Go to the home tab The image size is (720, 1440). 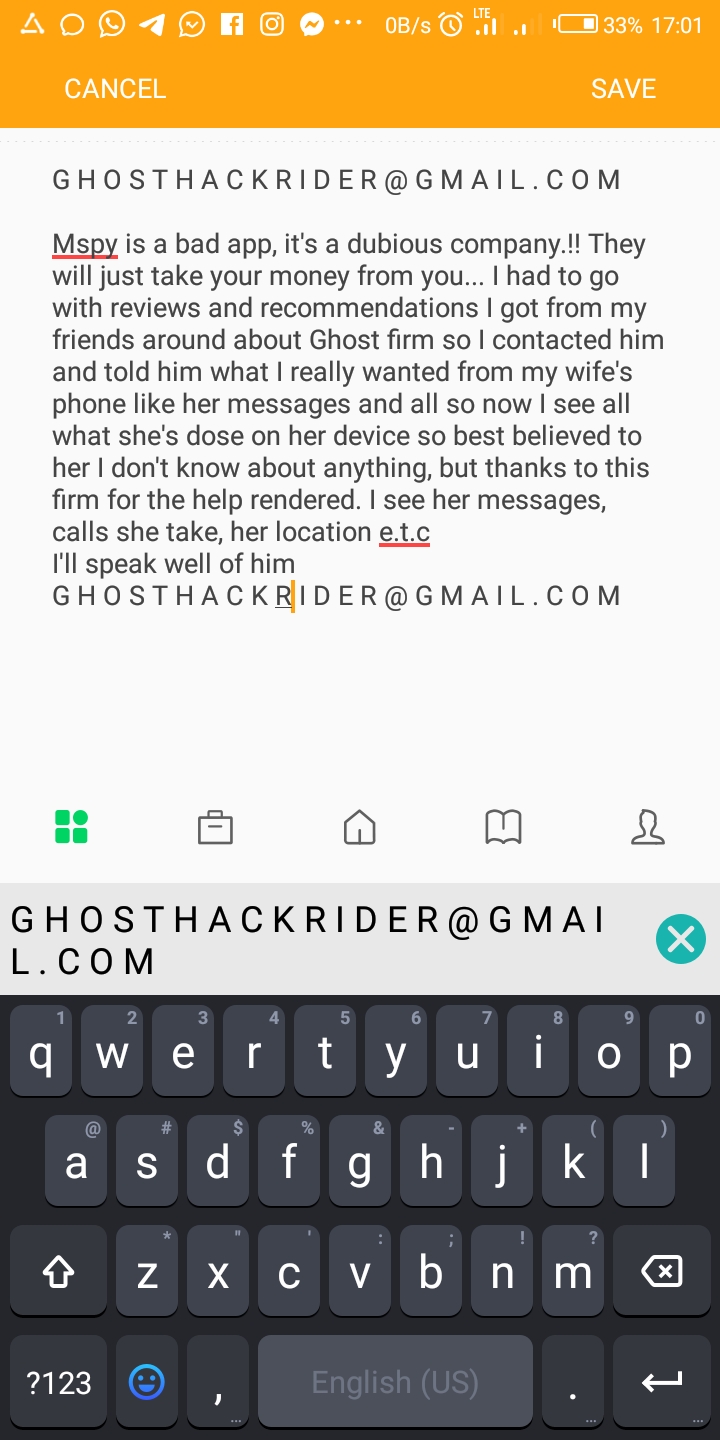[359, 827]
